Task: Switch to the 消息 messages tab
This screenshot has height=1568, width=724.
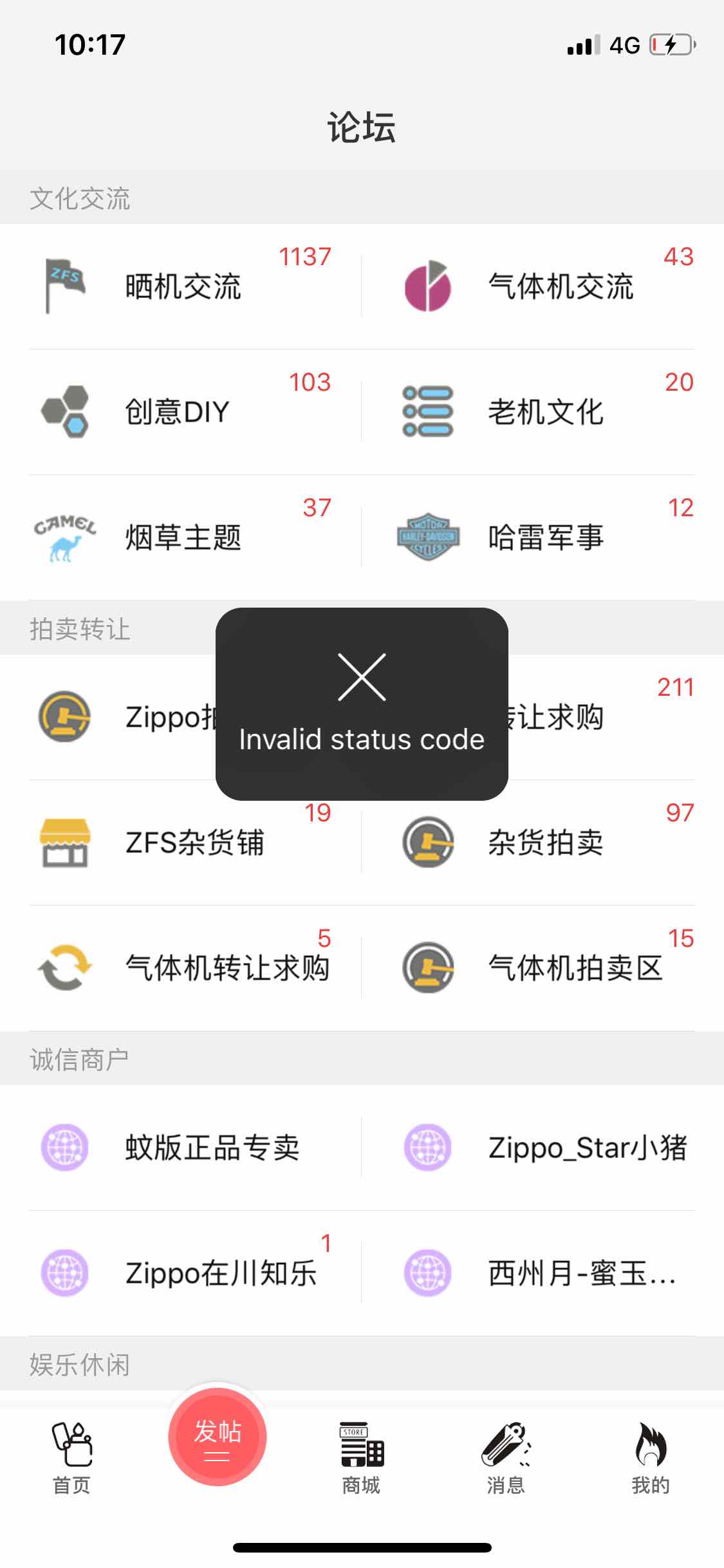Action: pos(506,1458)
